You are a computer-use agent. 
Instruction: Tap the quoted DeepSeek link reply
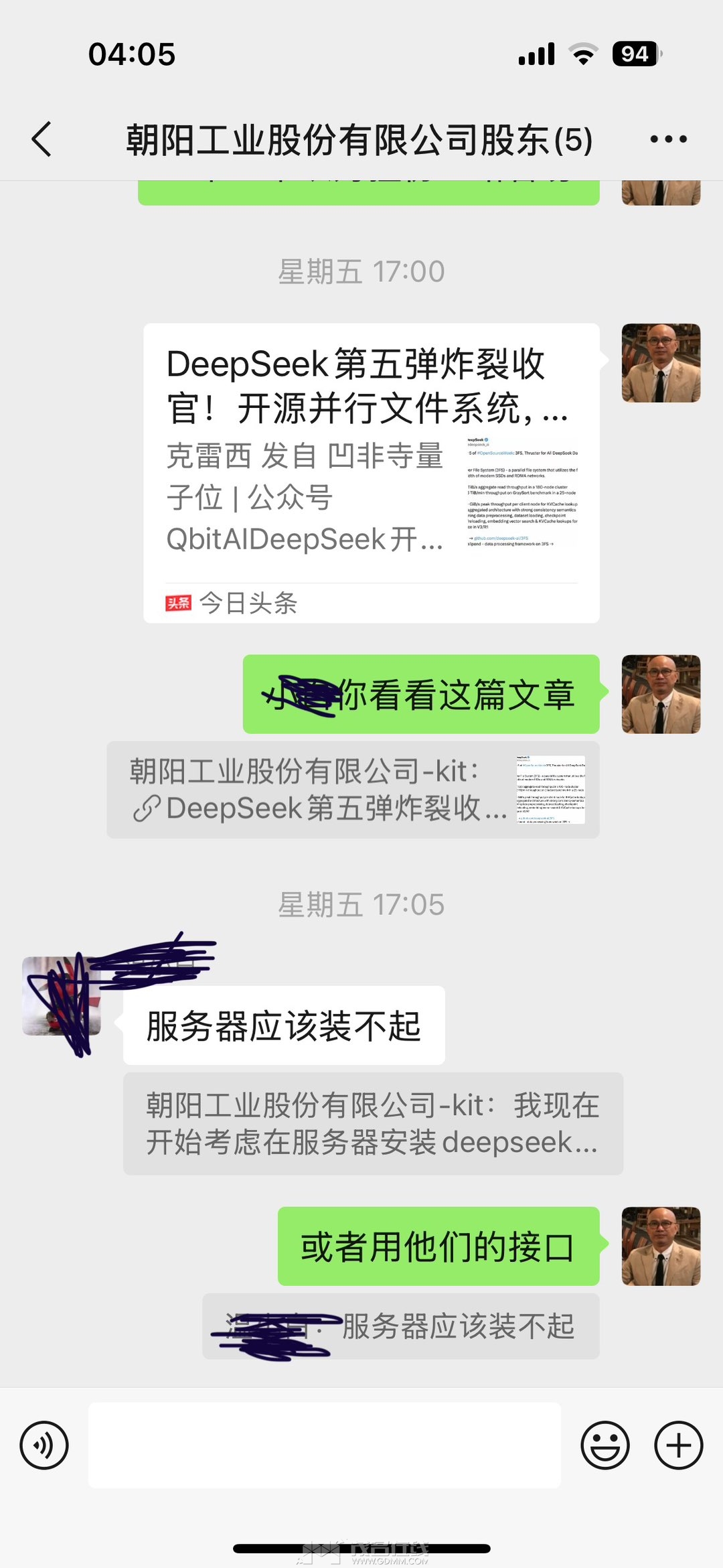pos(353,790)
